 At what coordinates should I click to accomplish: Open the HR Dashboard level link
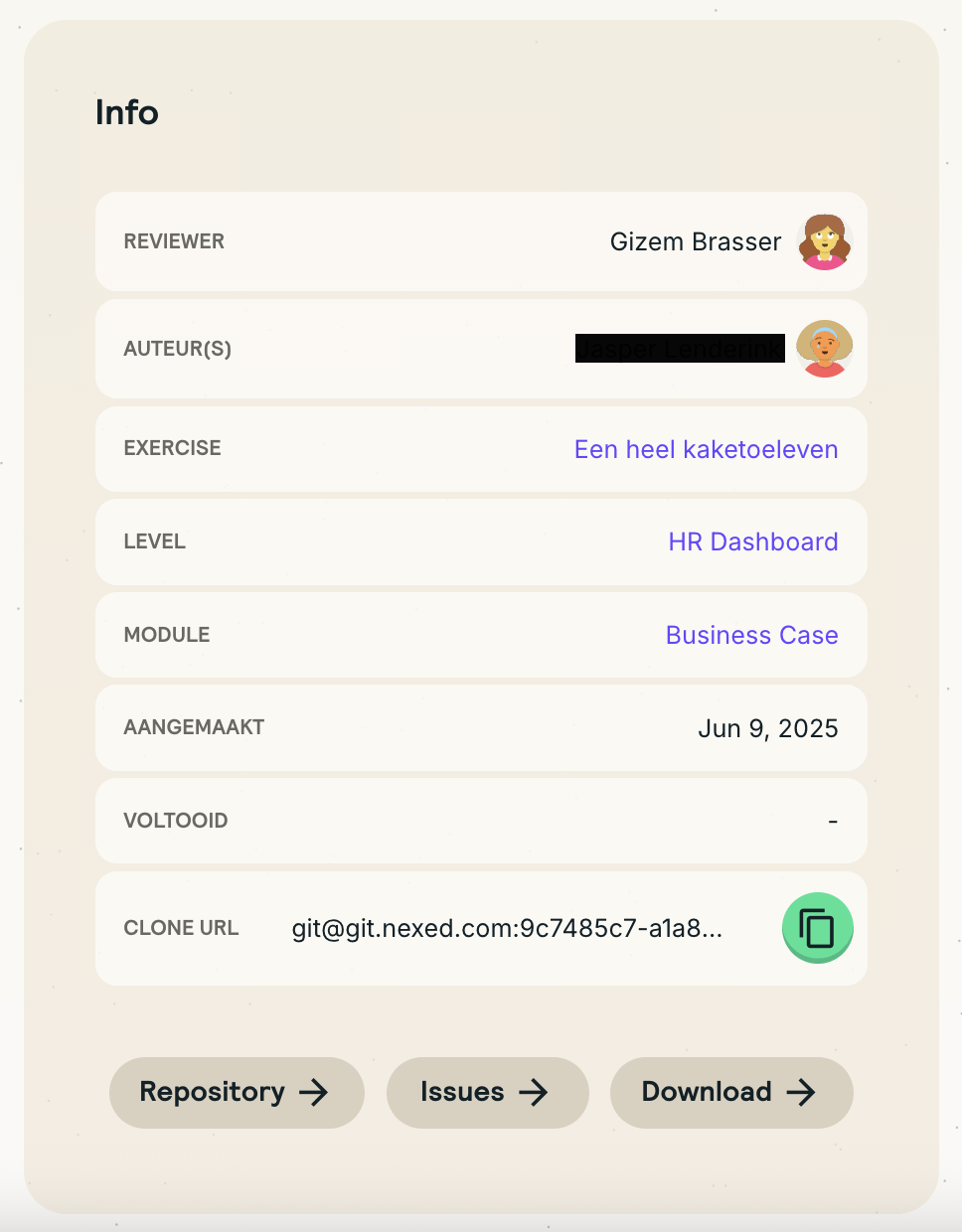(x=752, y=541)
